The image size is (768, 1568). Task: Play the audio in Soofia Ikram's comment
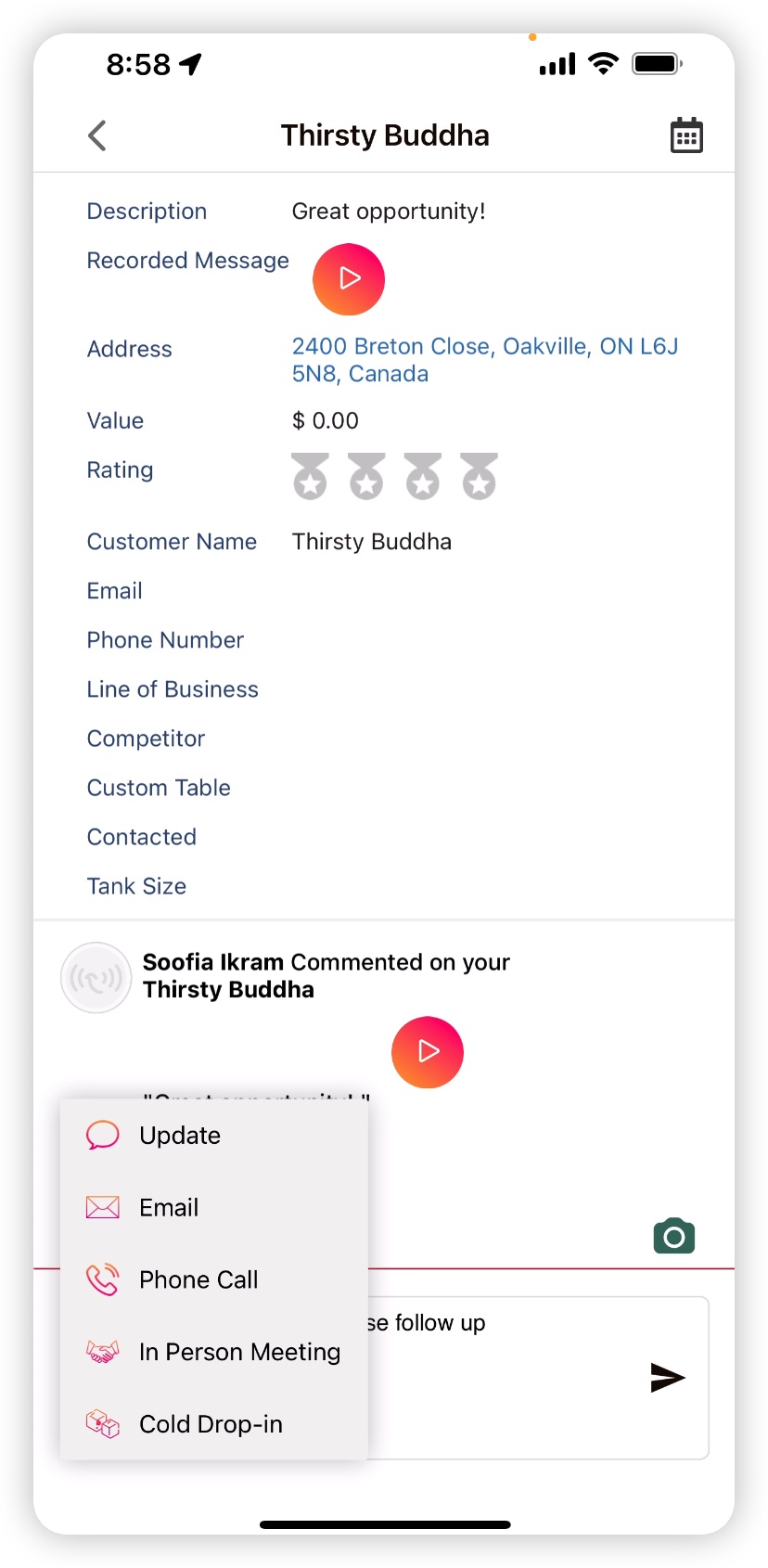pos(428,1052)
